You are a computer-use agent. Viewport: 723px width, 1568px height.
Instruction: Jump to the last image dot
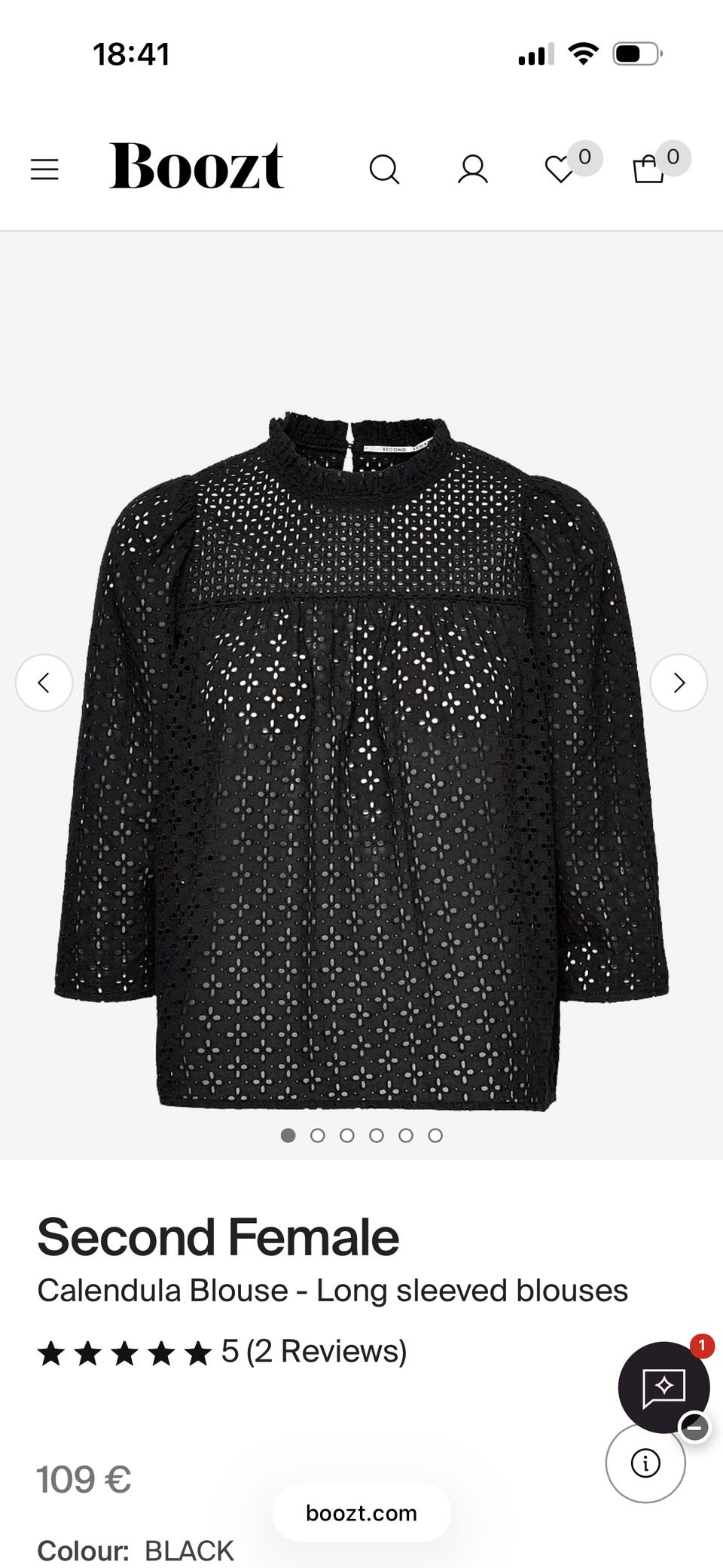(435, 1136)
